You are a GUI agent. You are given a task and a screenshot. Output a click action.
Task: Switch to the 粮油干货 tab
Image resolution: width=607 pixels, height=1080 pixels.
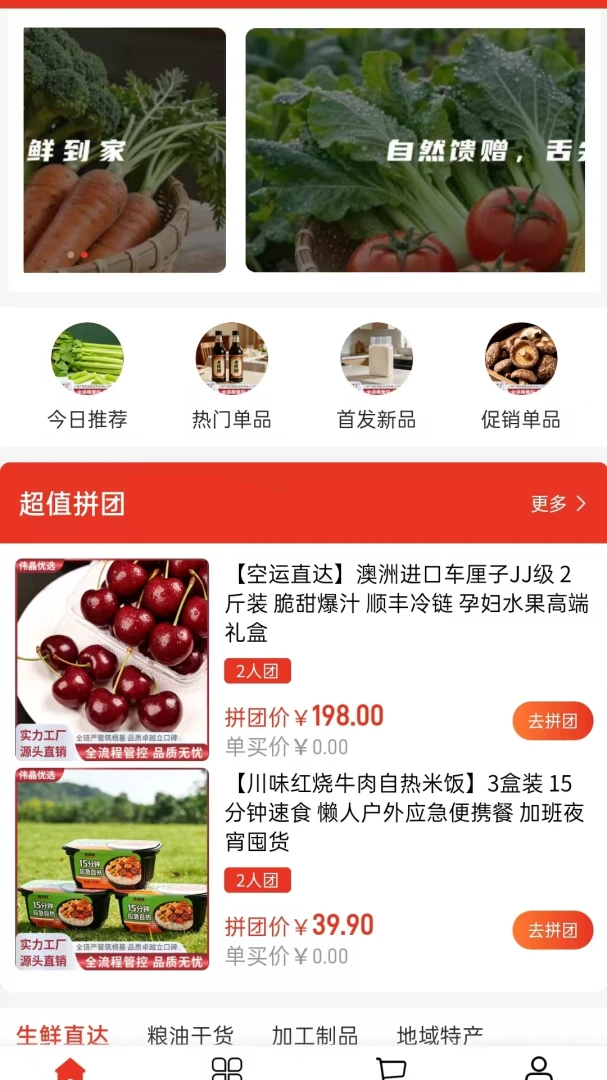tap(190, 1035)
